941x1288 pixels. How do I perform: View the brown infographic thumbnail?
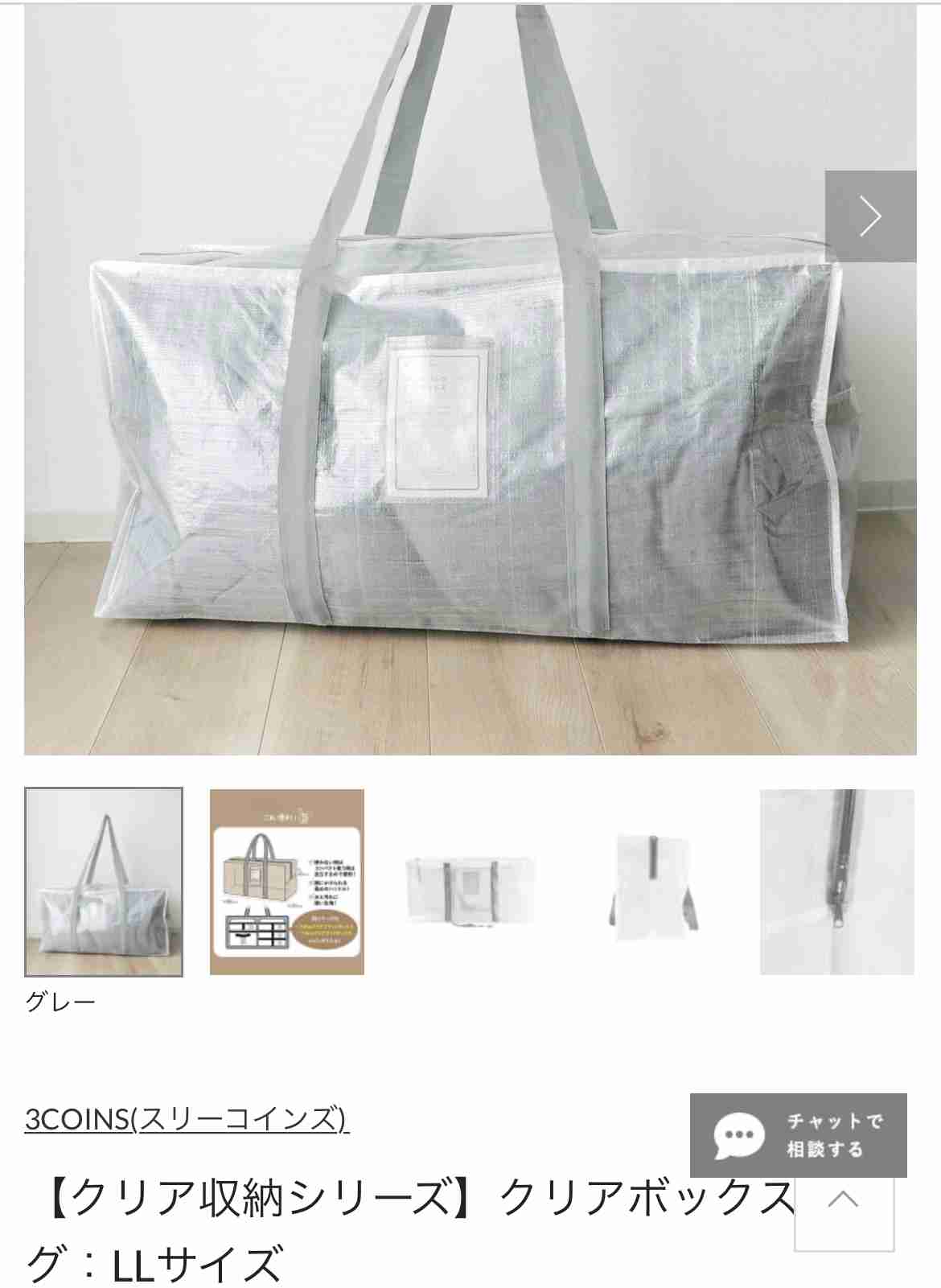point(287,882)
